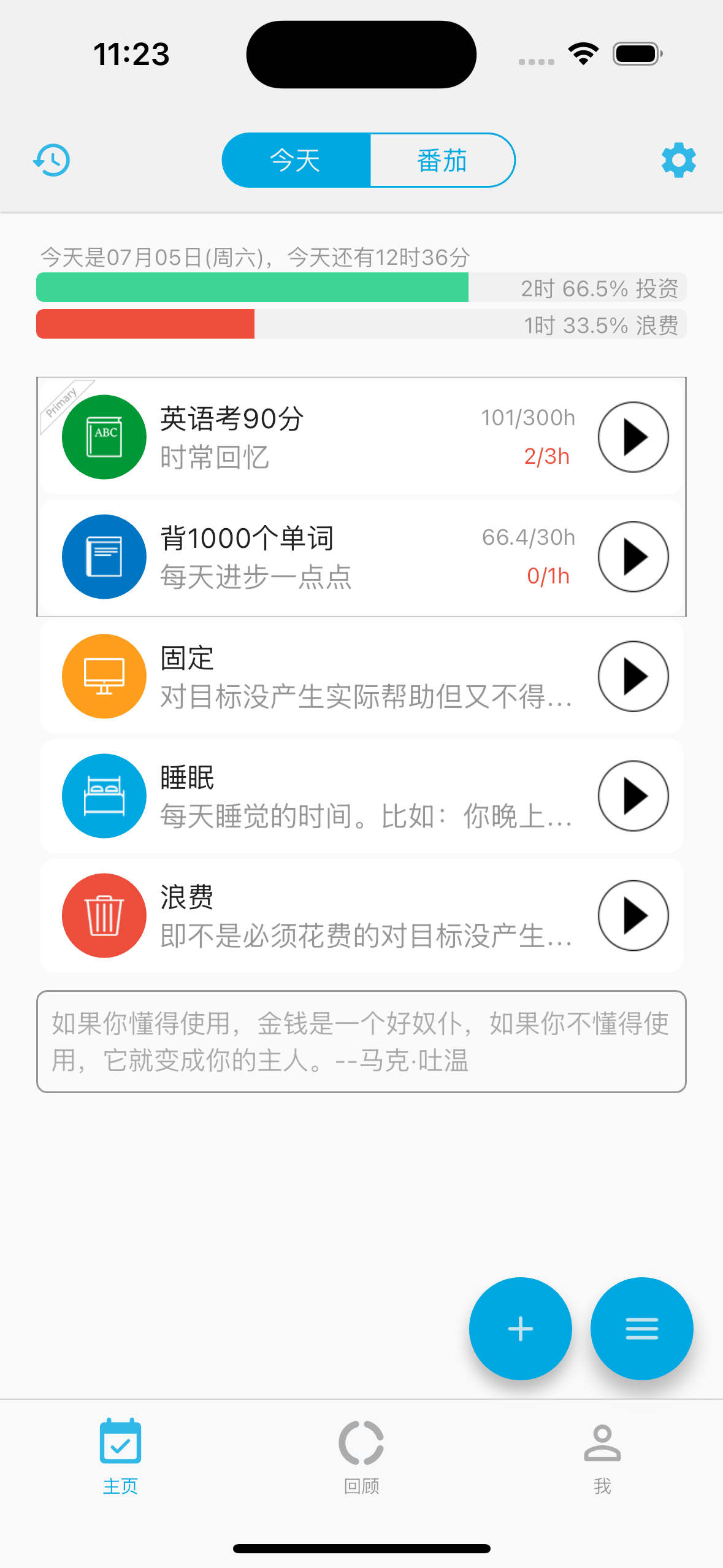Click the bed icon for 睡眠
This screenshot has width=723, height=1568.
(x=104, y=795)
